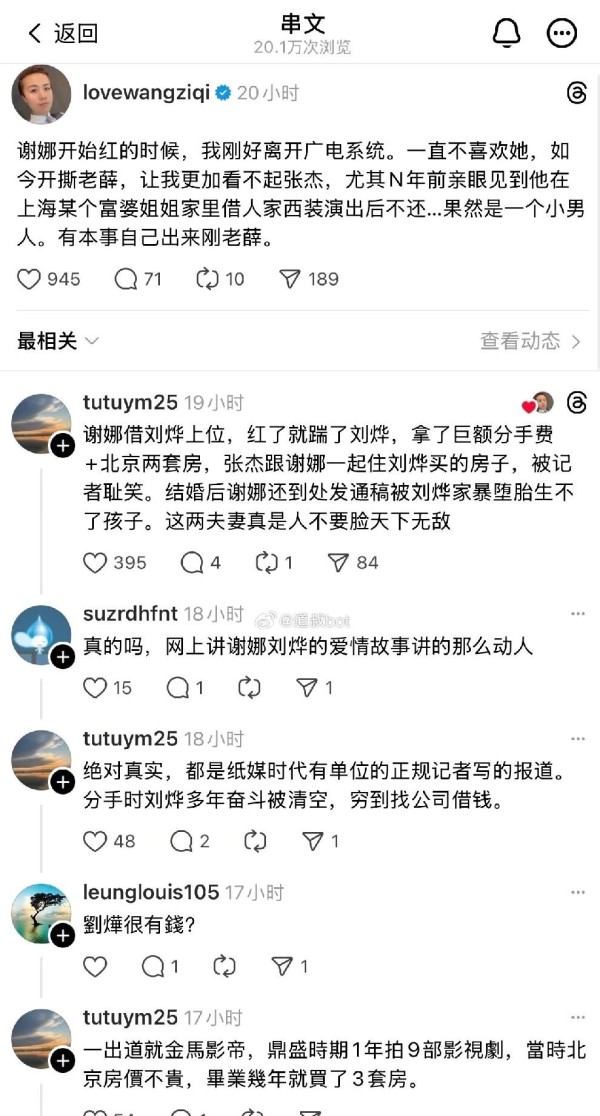Viewport: 600px width, 1116px height.
Task: Open lovewangziqi's profile picture
Action: (41, 95)
